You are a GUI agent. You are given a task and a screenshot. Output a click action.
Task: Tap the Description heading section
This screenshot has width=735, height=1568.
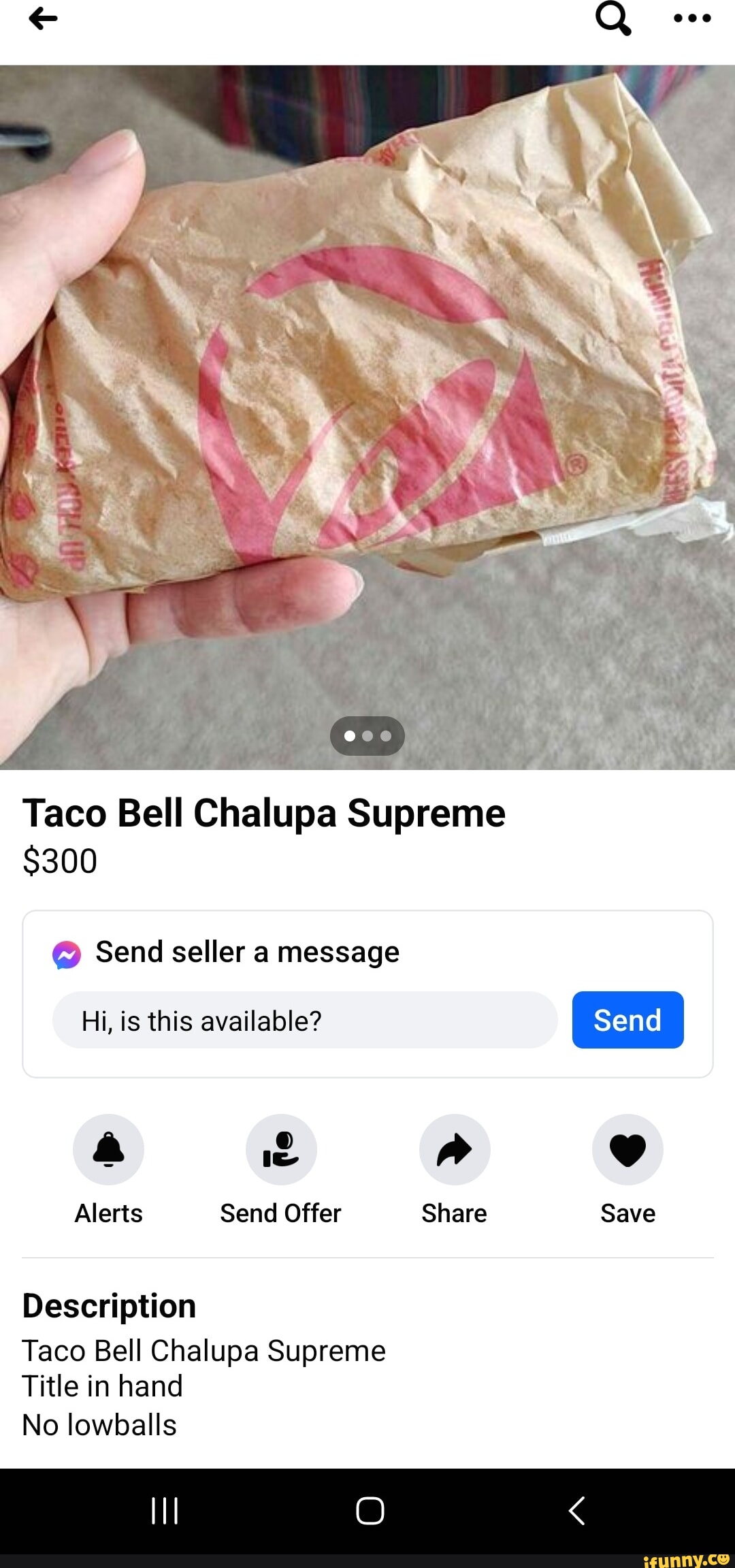click(109, 1305)
